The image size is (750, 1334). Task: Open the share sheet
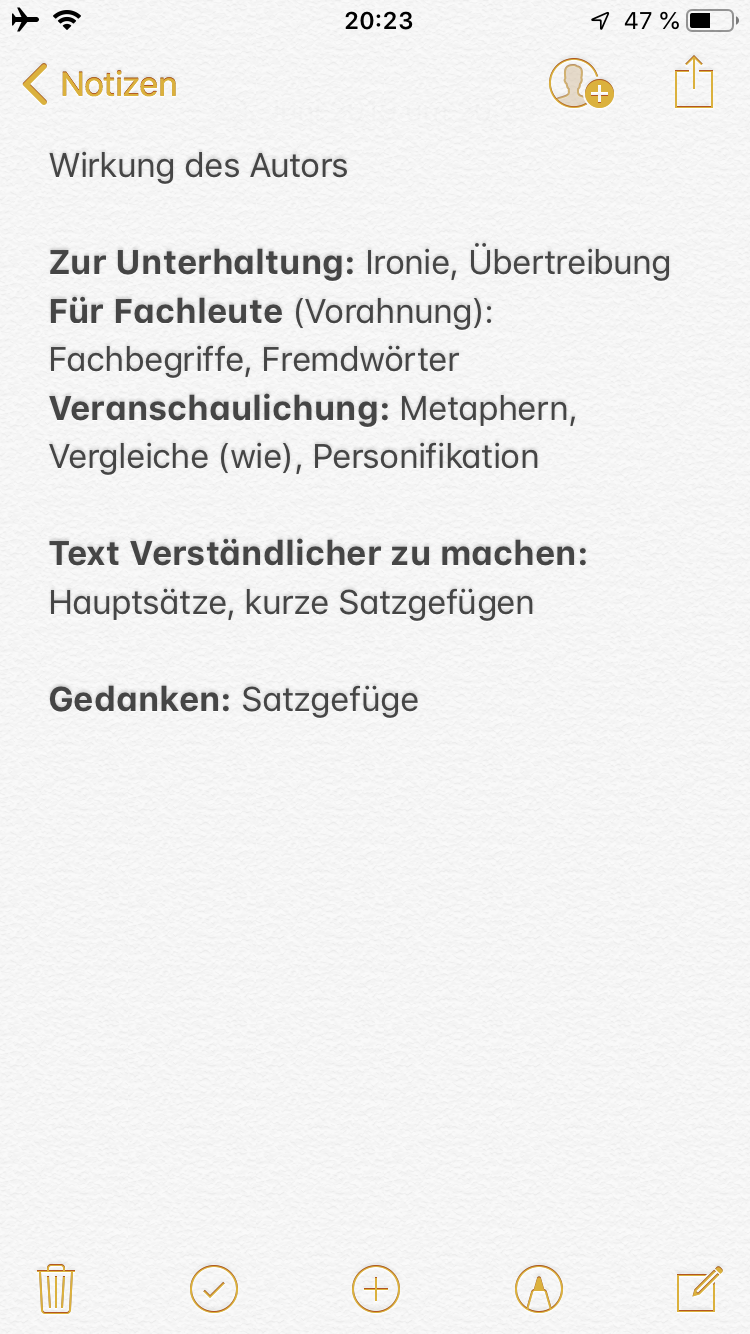click(x=694, y=82)
